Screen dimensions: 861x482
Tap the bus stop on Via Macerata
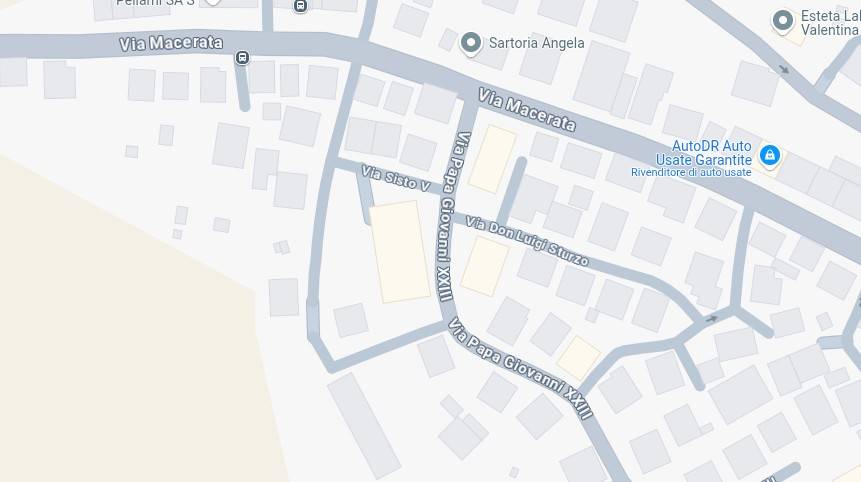[x=242, y=58]
